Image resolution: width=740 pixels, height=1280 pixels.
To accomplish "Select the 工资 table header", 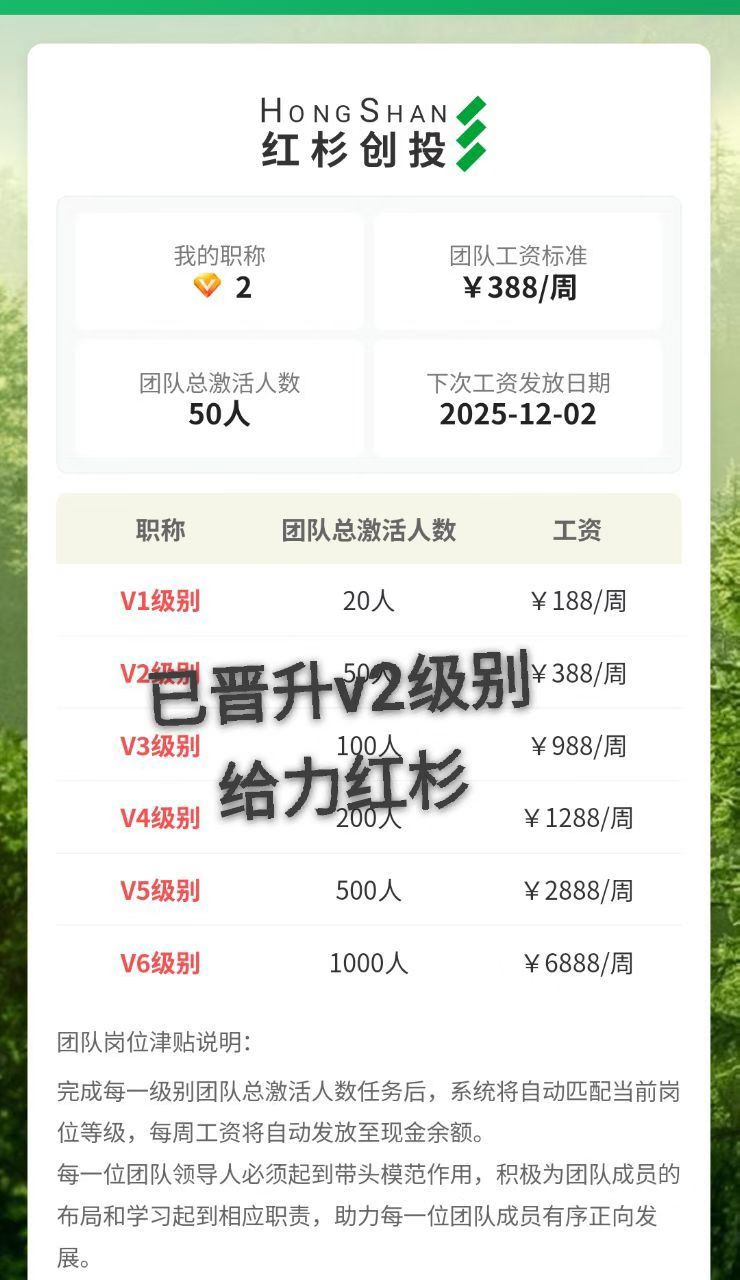I will point(579,530).
